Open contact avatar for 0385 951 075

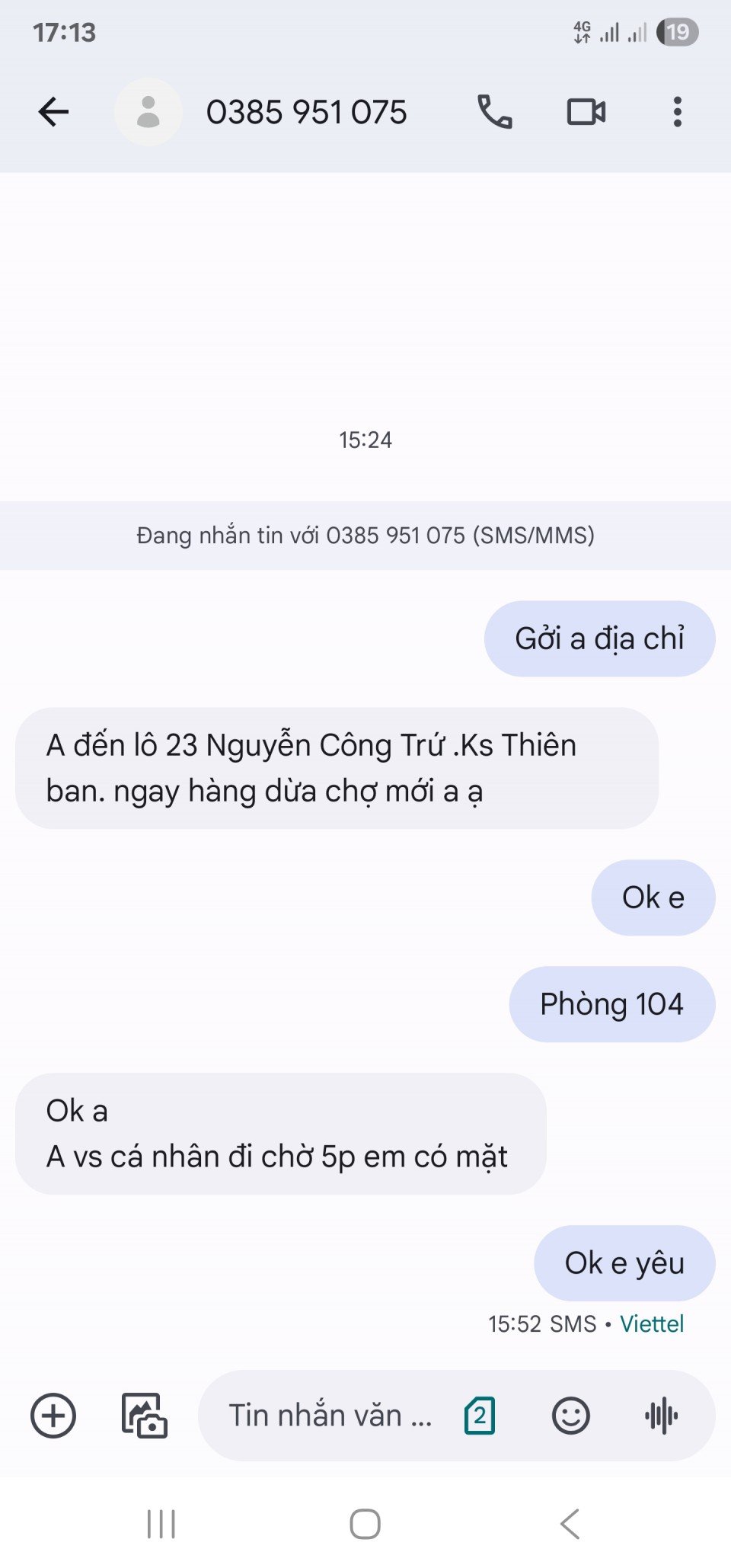pyautogui.click(x=148, y=112)
